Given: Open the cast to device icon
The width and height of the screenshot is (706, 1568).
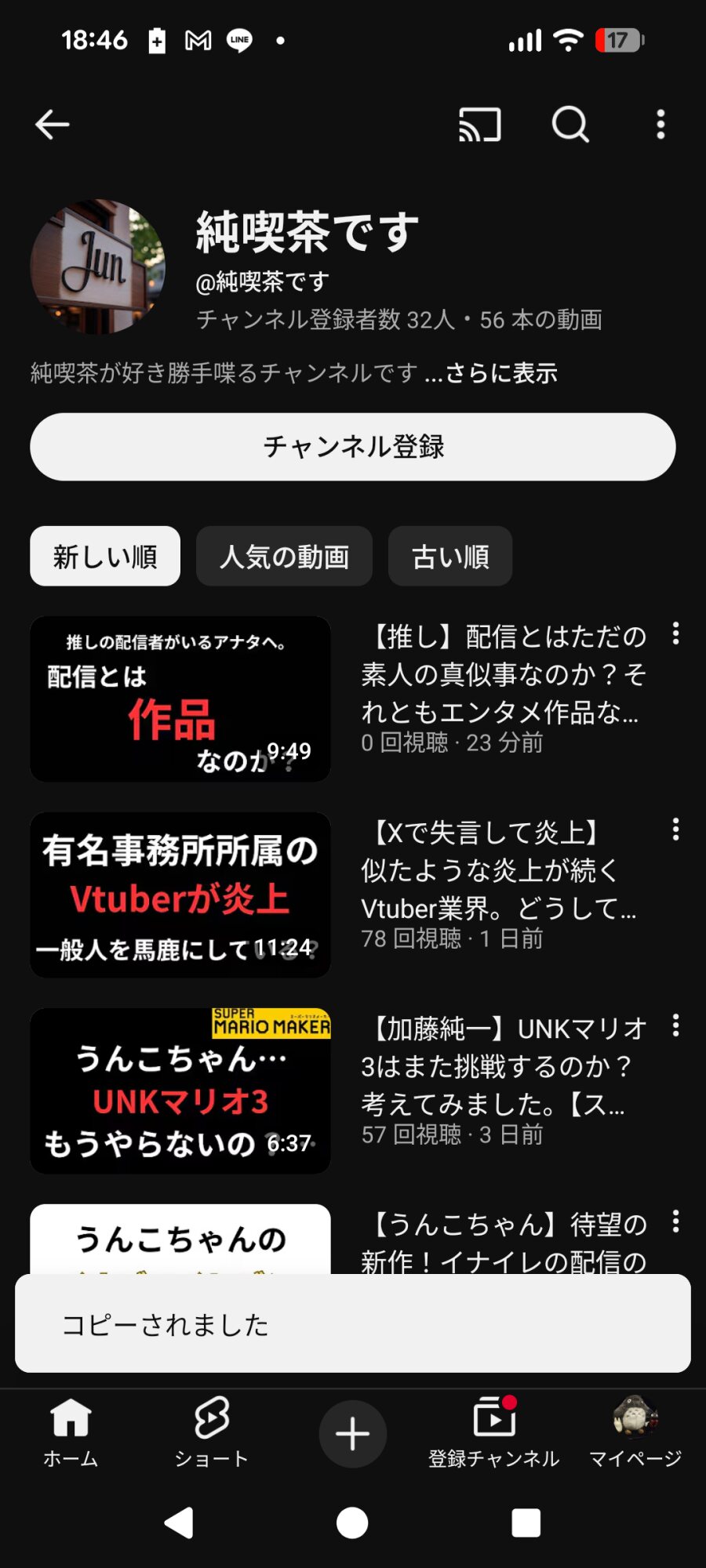Looking at the screenshot, I should coord(479,125).
